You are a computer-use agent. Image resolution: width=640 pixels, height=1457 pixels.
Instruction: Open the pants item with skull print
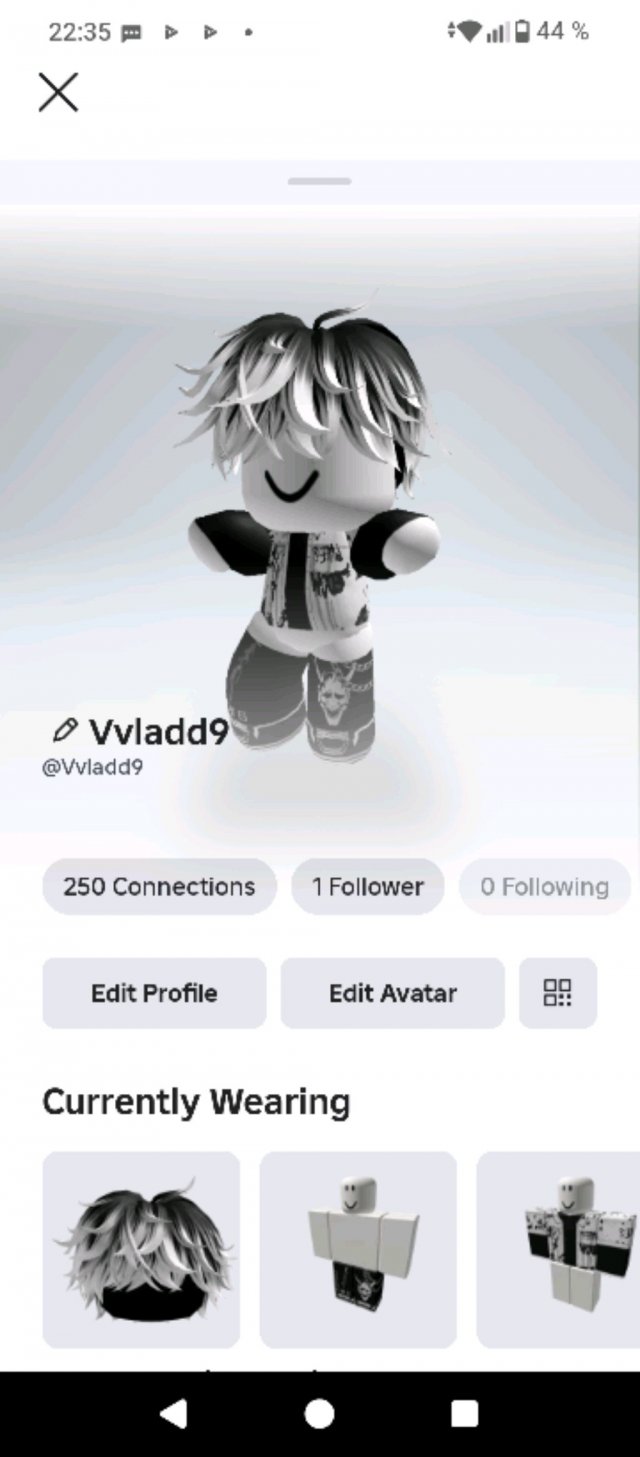coord(358,1249)
